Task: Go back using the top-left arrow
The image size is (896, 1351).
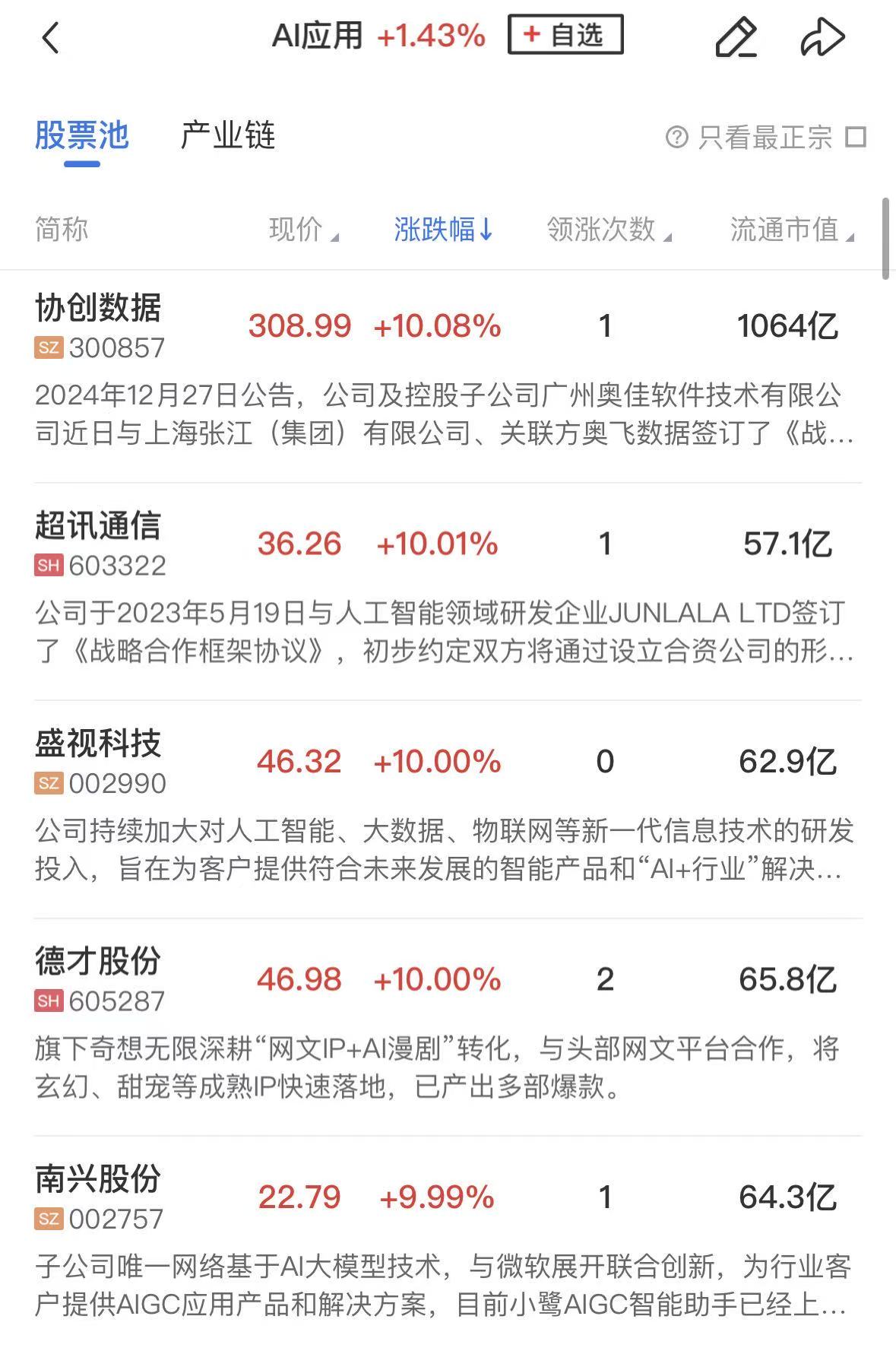Action: tap(50, 37)
